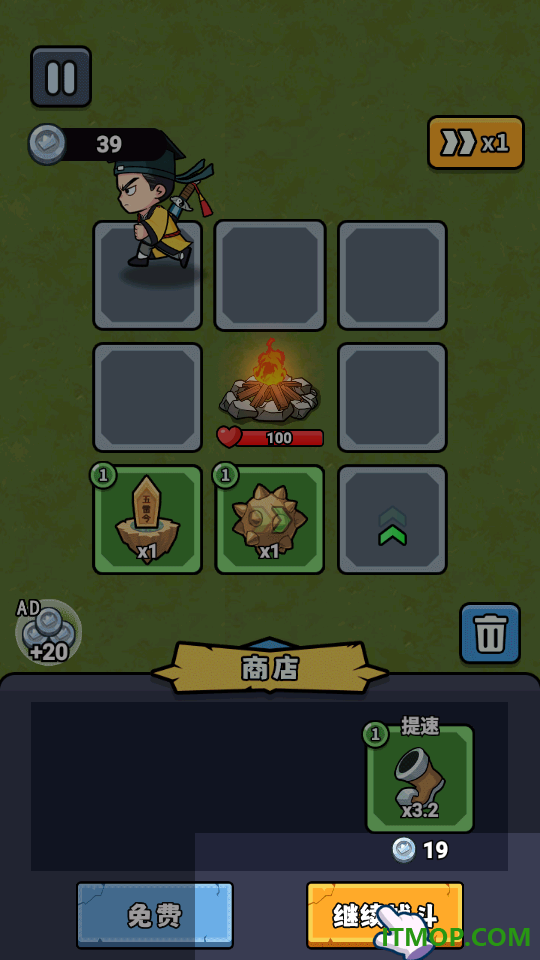Buy the 提速 boot item for 19

pyautogui.click(x=420, y=778)
